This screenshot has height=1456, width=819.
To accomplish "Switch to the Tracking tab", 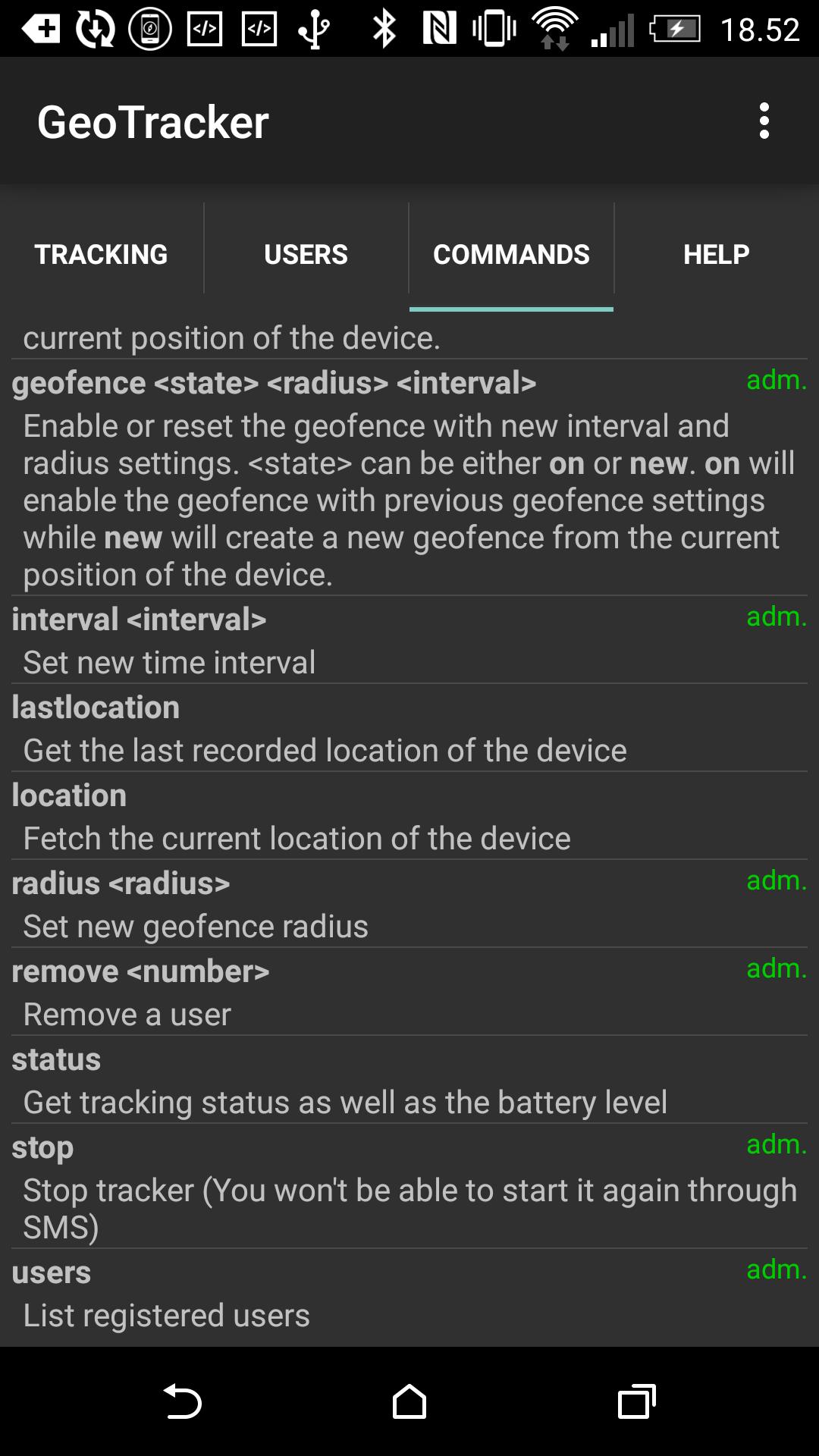I will 102,254.
